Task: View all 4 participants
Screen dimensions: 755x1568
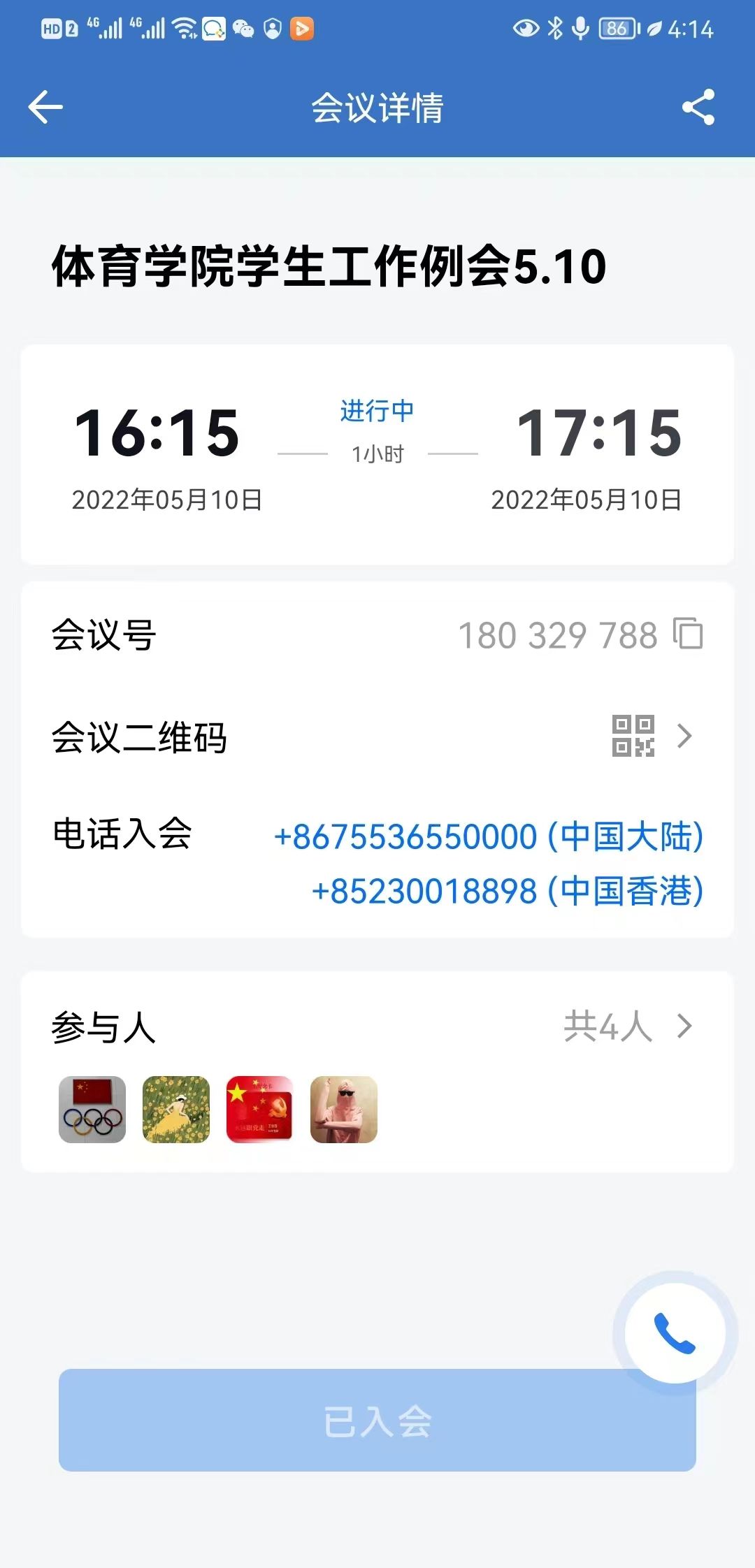Action: (628, 1026)
